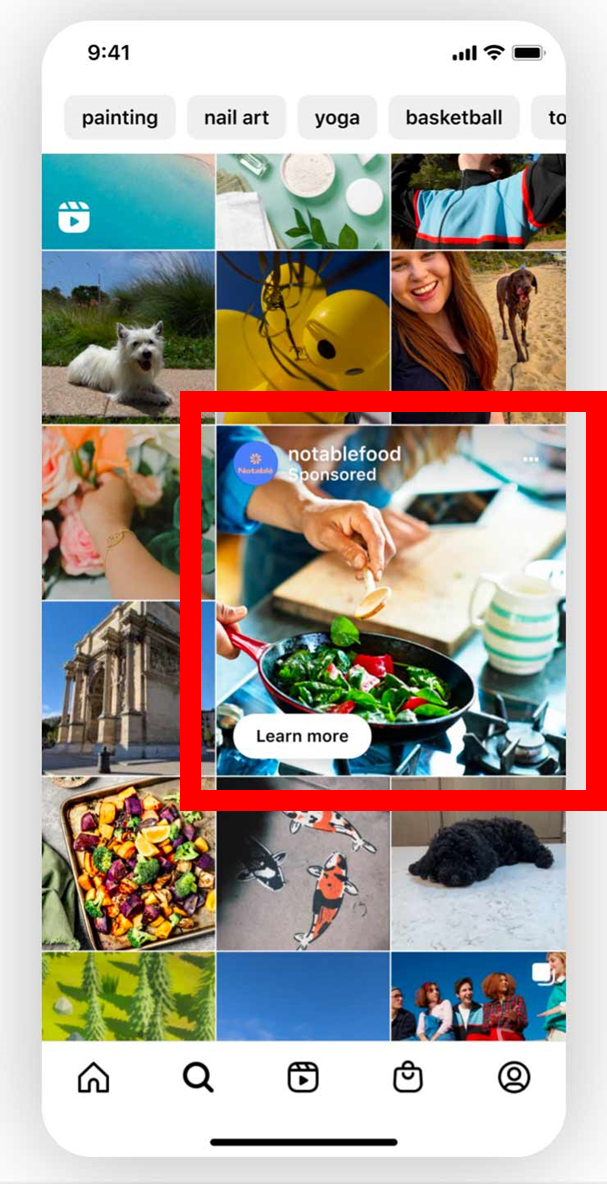This screenshot has width=607, height=1184.
Task: Open the black dog lying down photo
Action: pos(478,863)
